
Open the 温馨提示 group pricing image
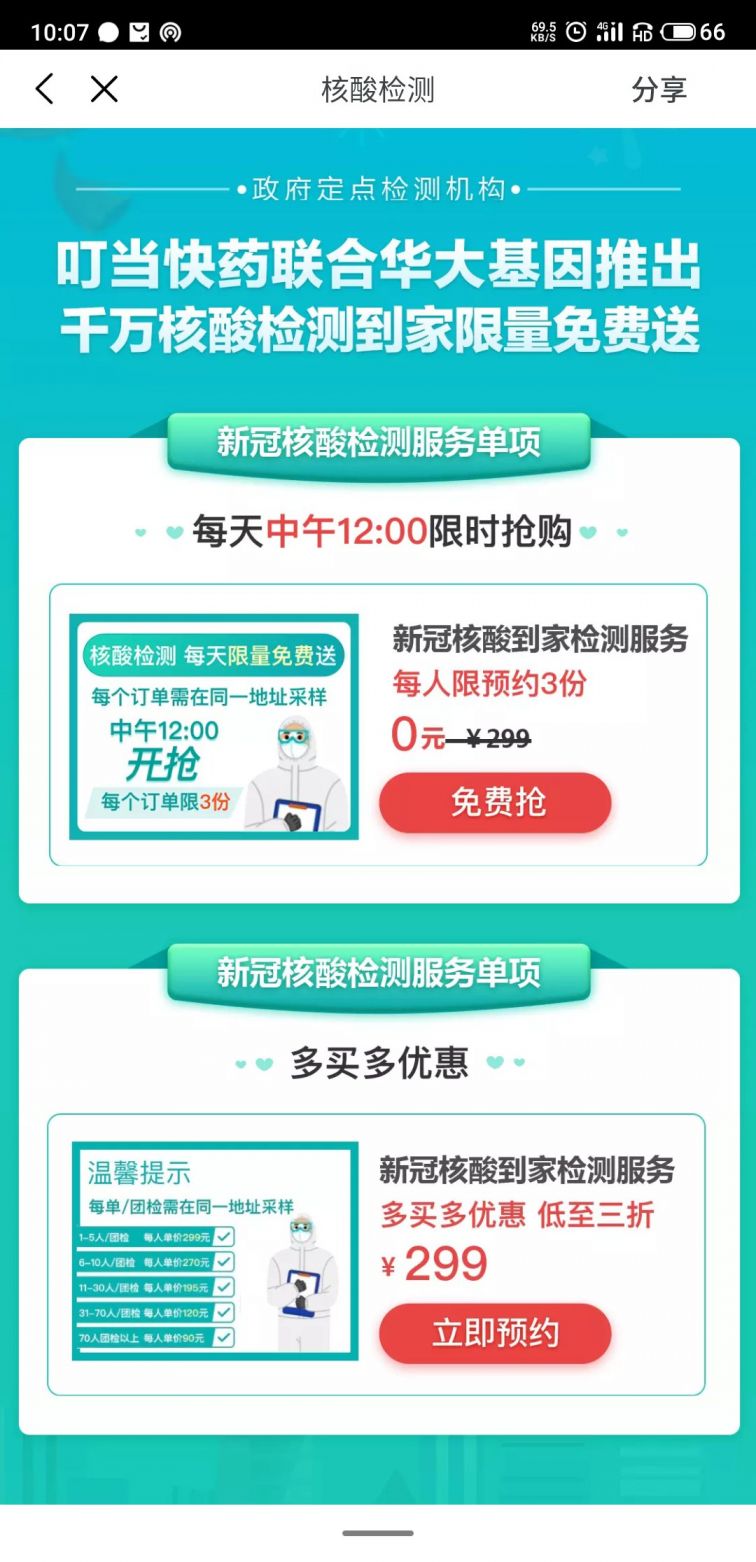coord(214,1251)
